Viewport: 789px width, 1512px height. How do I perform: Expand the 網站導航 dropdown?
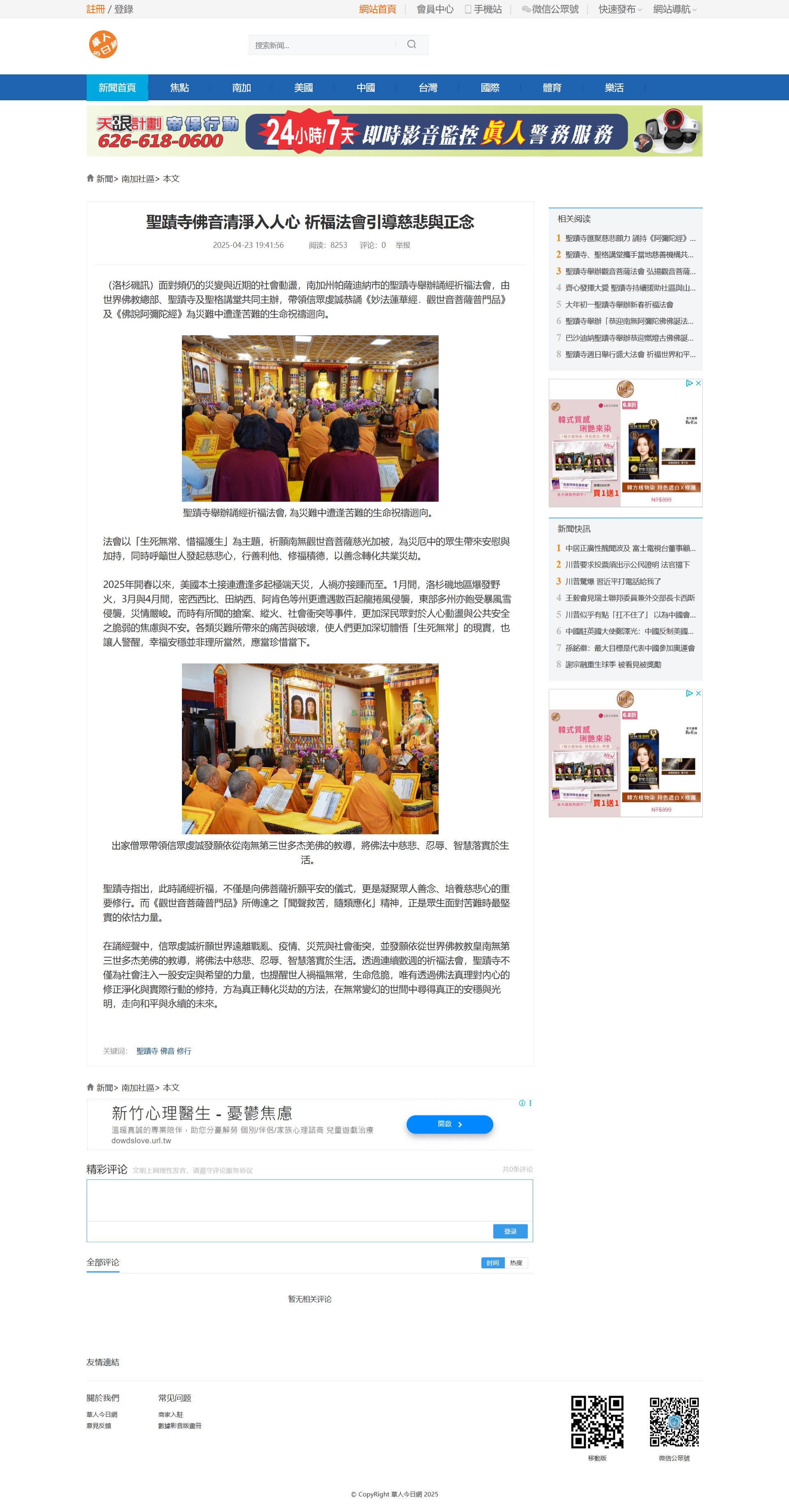(674, 9)
